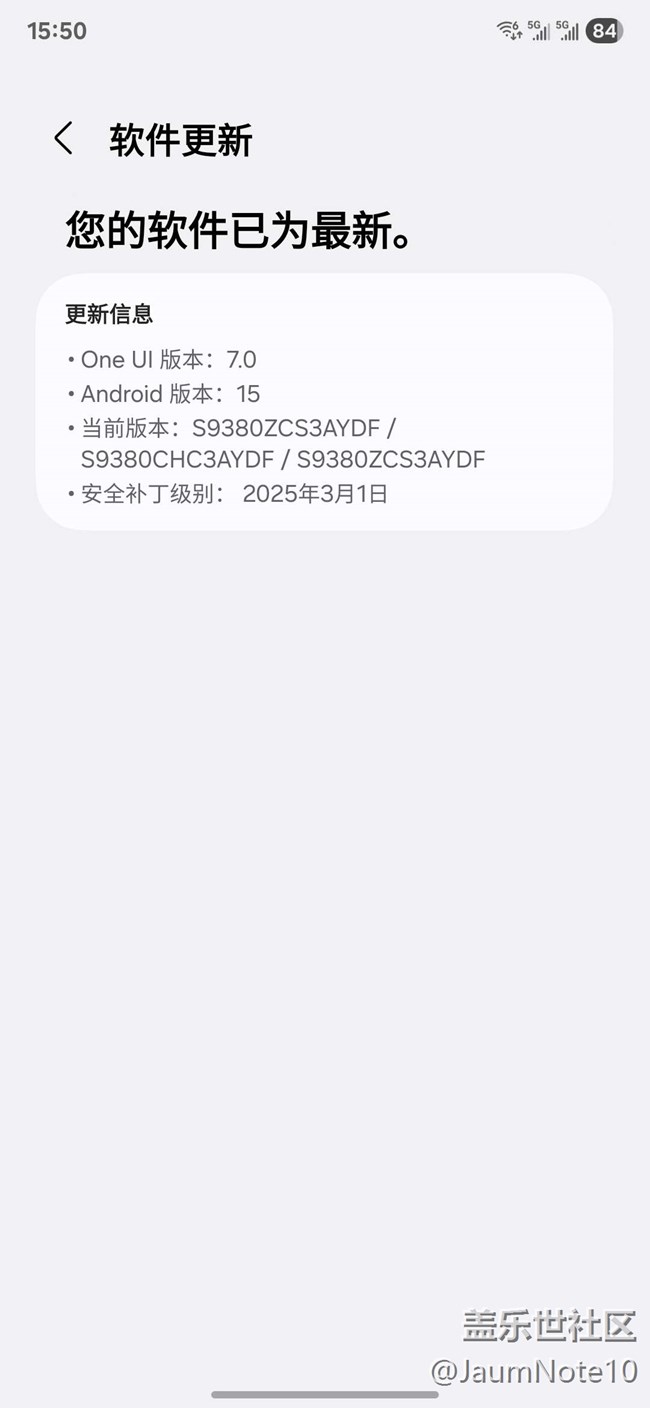Go back from the 软件更新 page
This screenshot has width=650, height=1408.
64,139
